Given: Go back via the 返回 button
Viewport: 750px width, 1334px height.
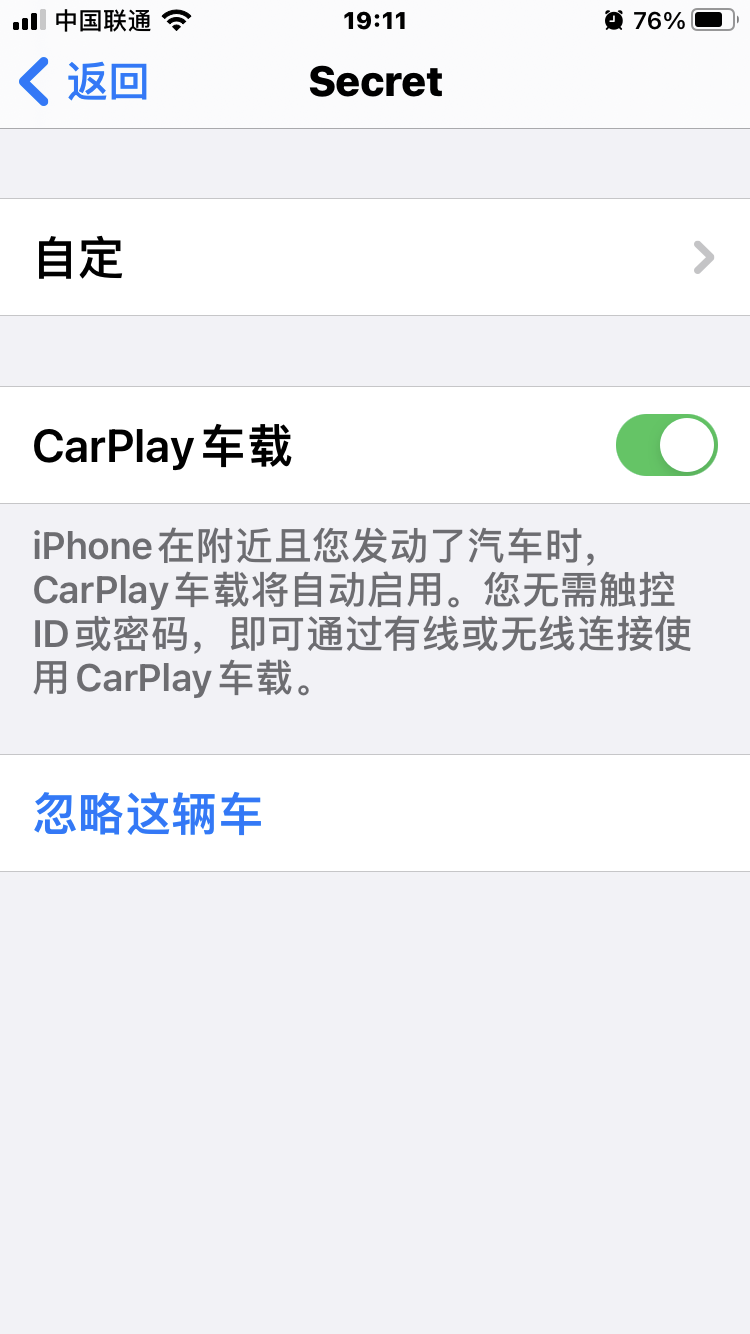Looking at the screenshot, I should point(84,82).
